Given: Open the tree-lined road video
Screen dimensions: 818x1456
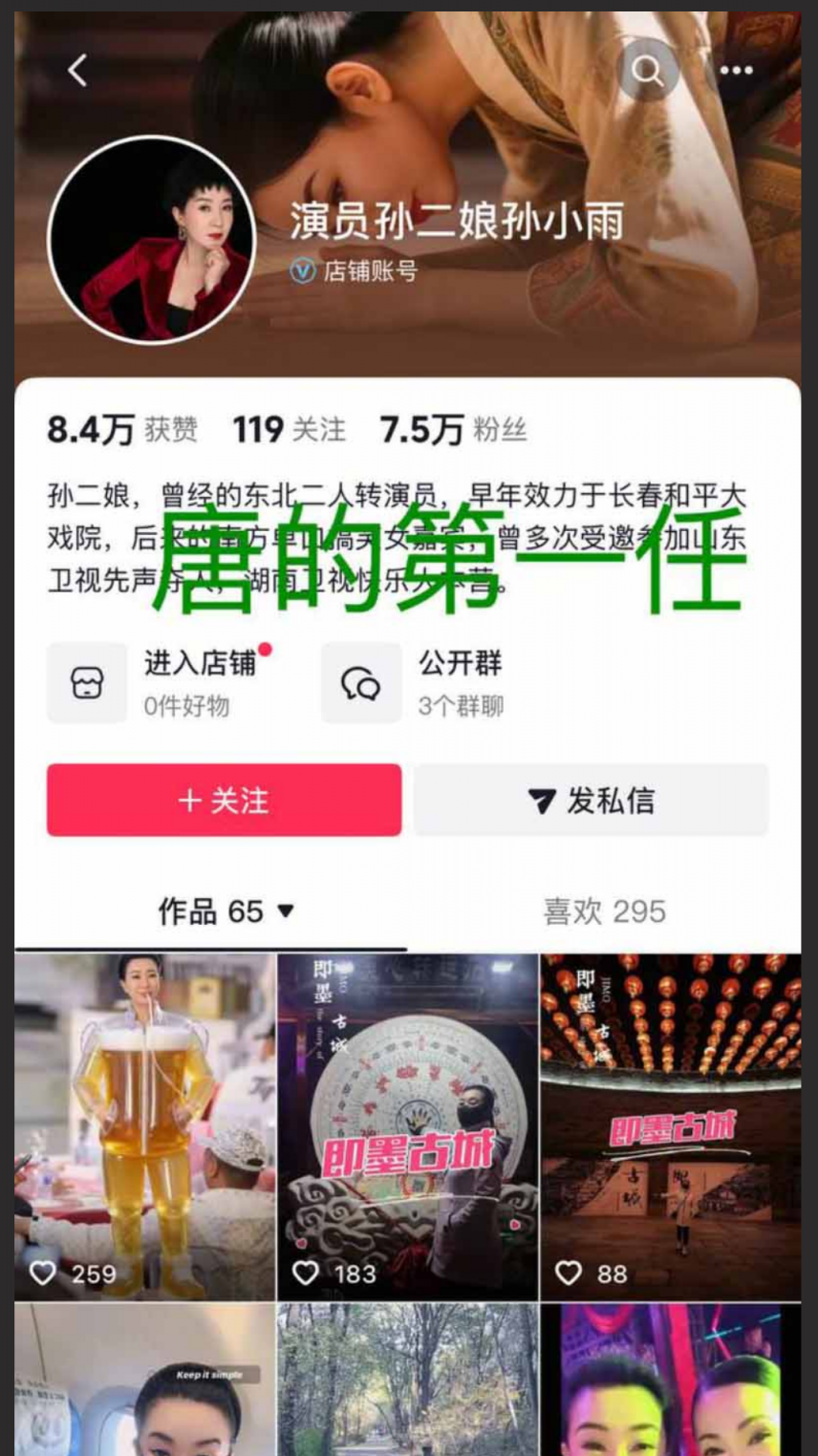Looking at the screenshot, I should 408,1381.
